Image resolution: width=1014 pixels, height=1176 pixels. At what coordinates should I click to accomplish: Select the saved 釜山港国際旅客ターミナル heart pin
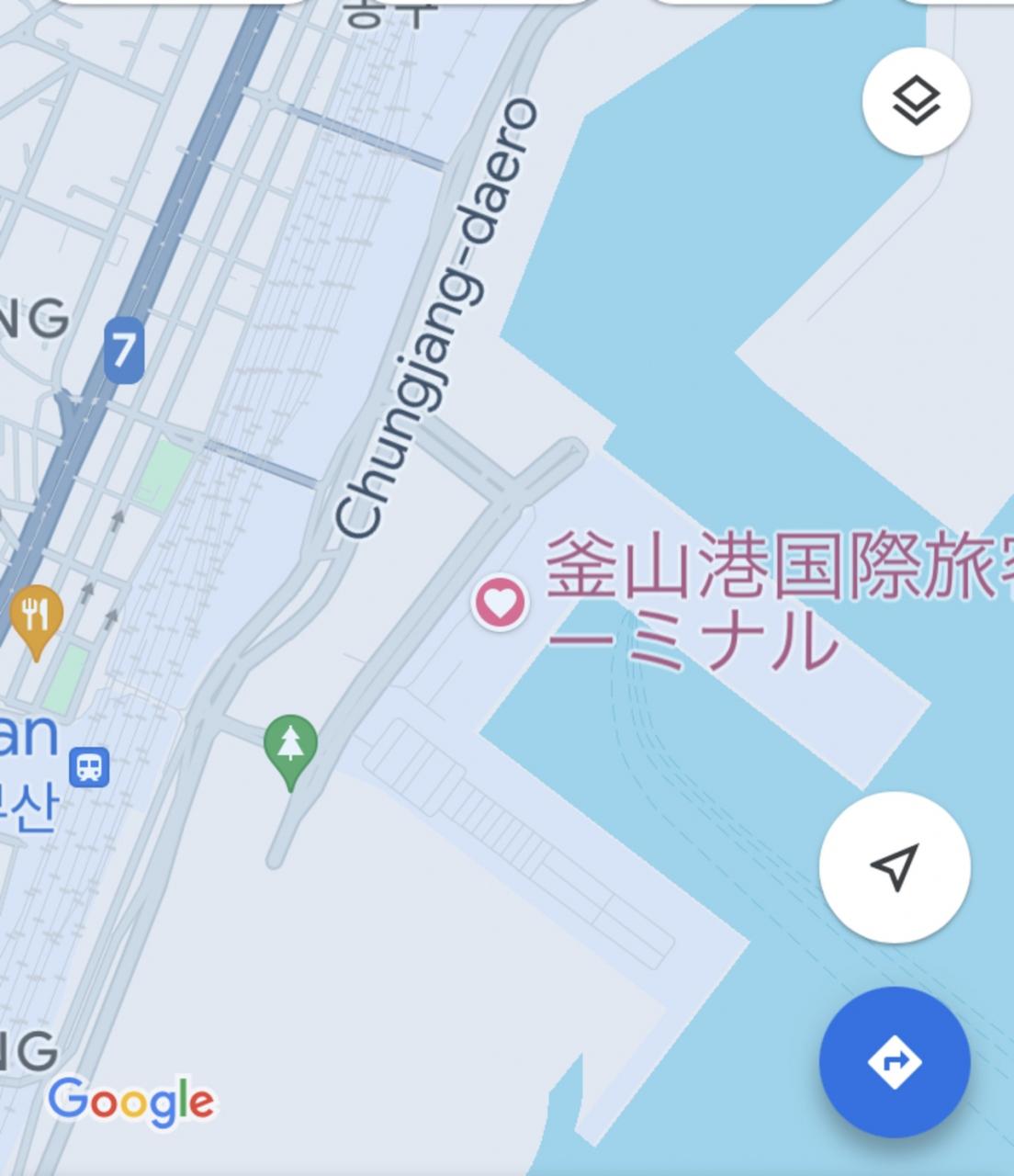pos(500,604)
